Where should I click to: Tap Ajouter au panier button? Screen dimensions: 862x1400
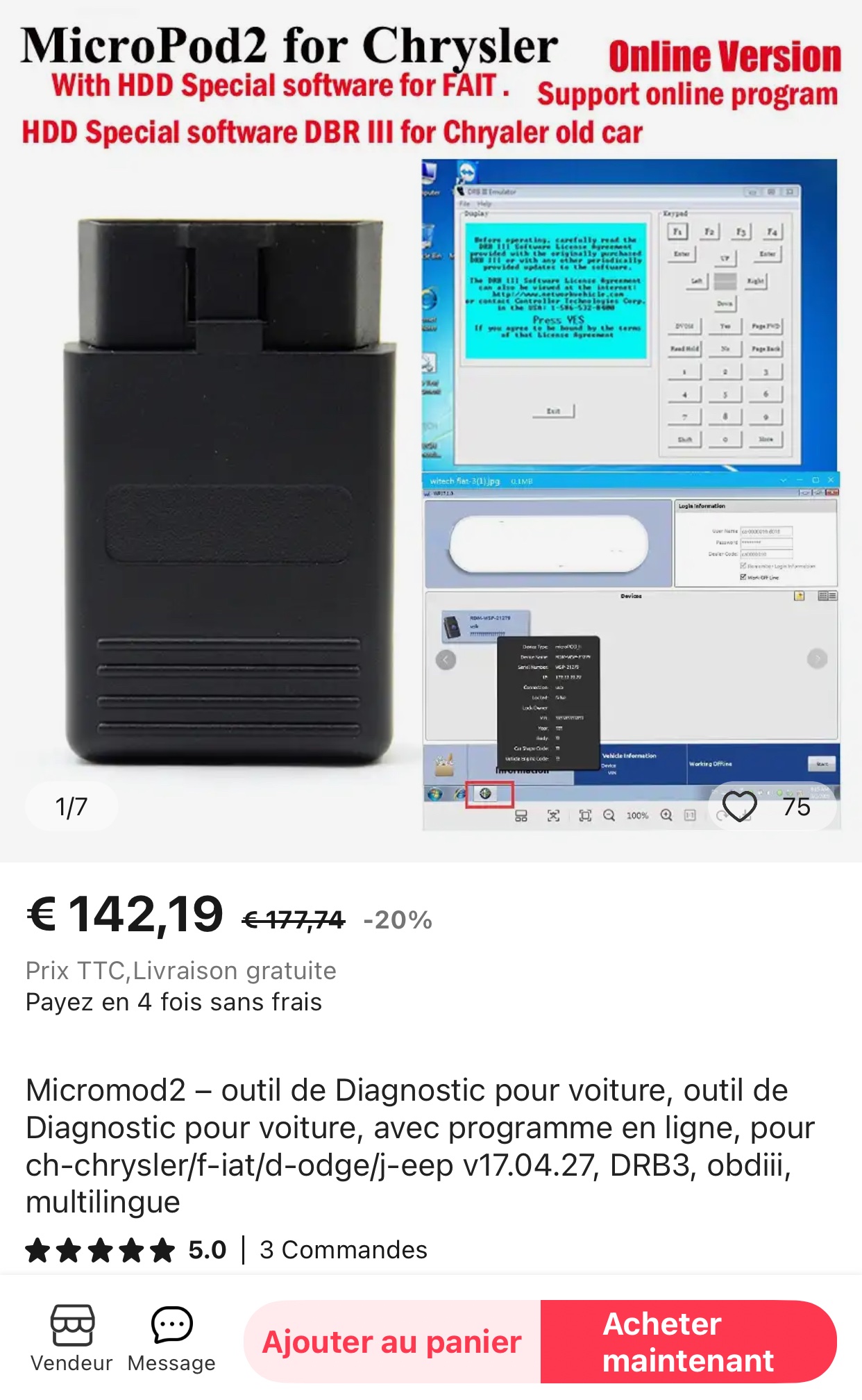pyautogui.click(x=392, y=1342)
